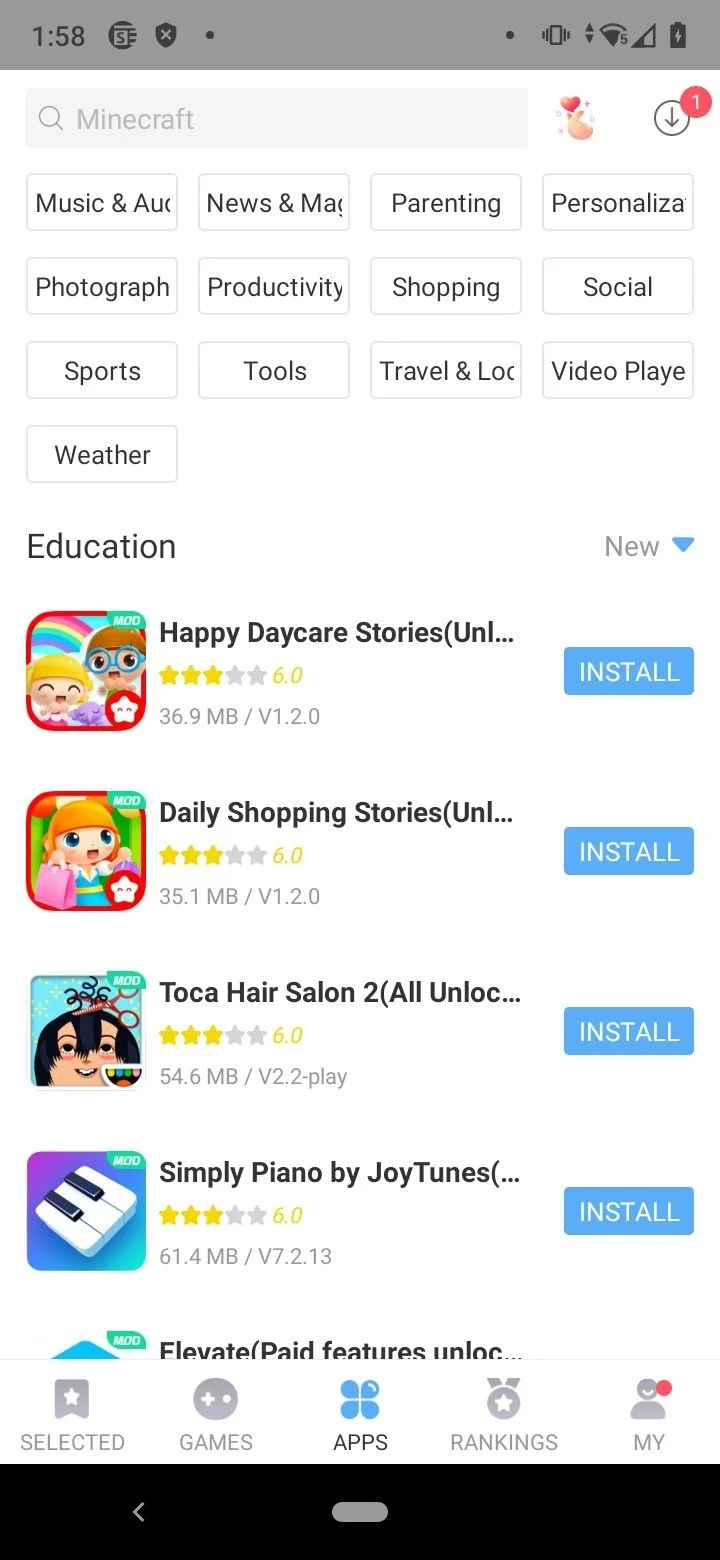Switch to the Games tab

click(x=216, y=1414)
